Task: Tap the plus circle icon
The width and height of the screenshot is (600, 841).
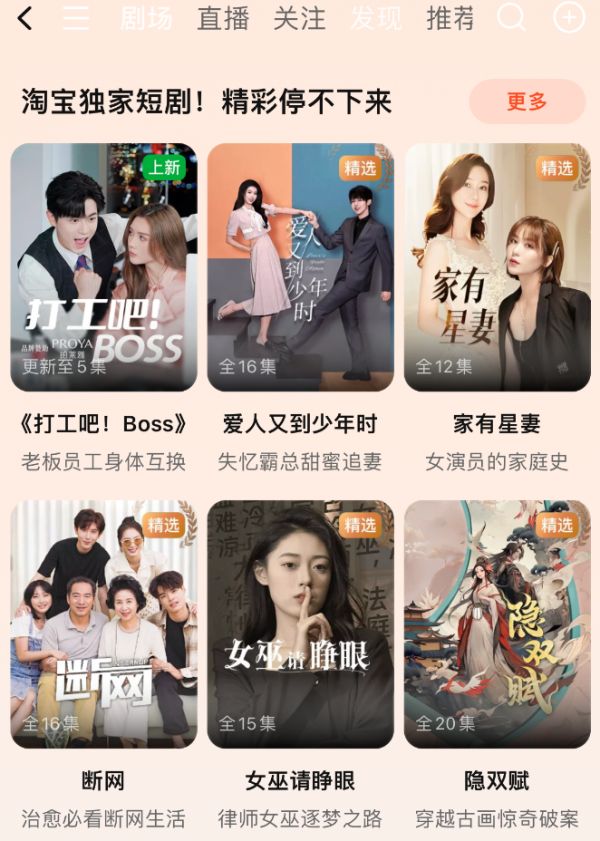Action: pos(569,17)
